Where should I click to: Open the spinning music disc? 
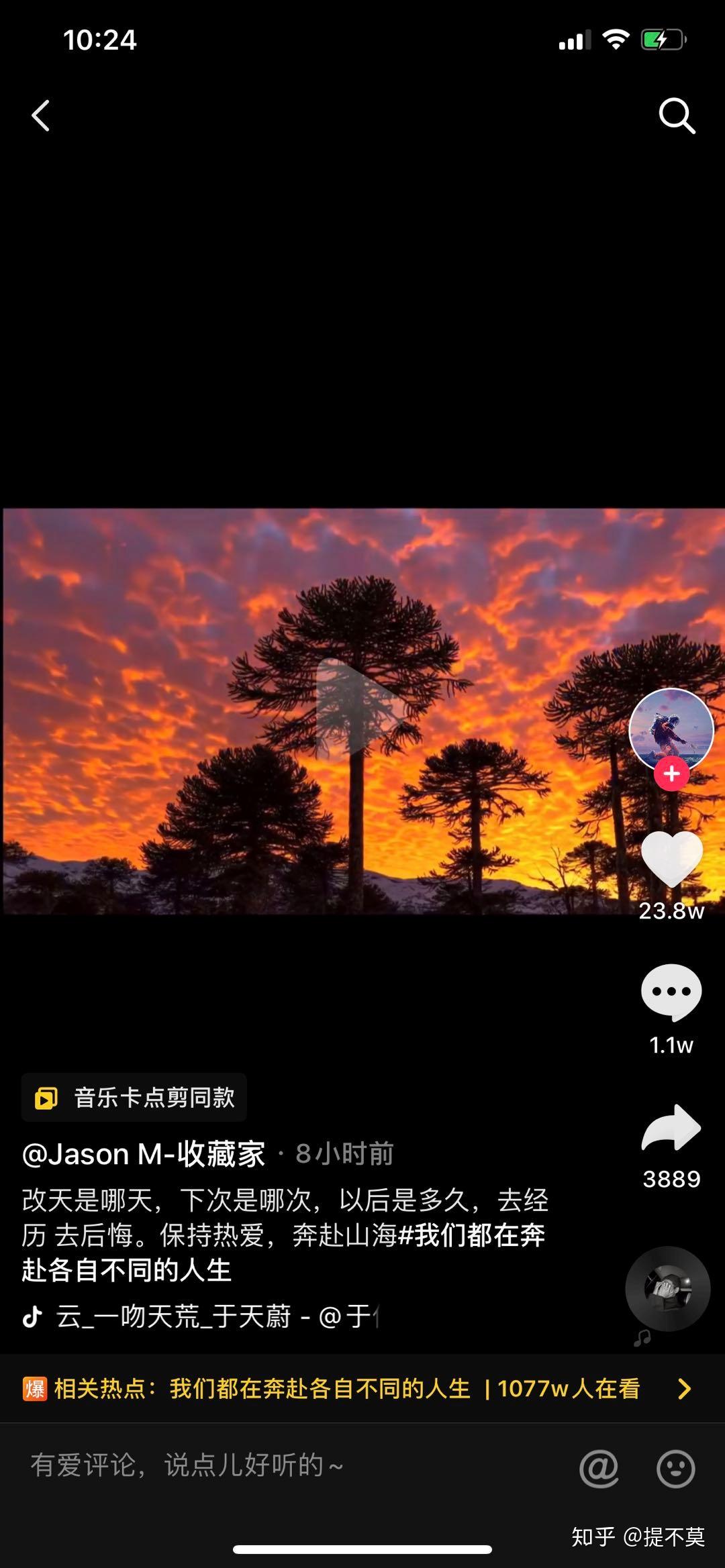point(668,1289)
